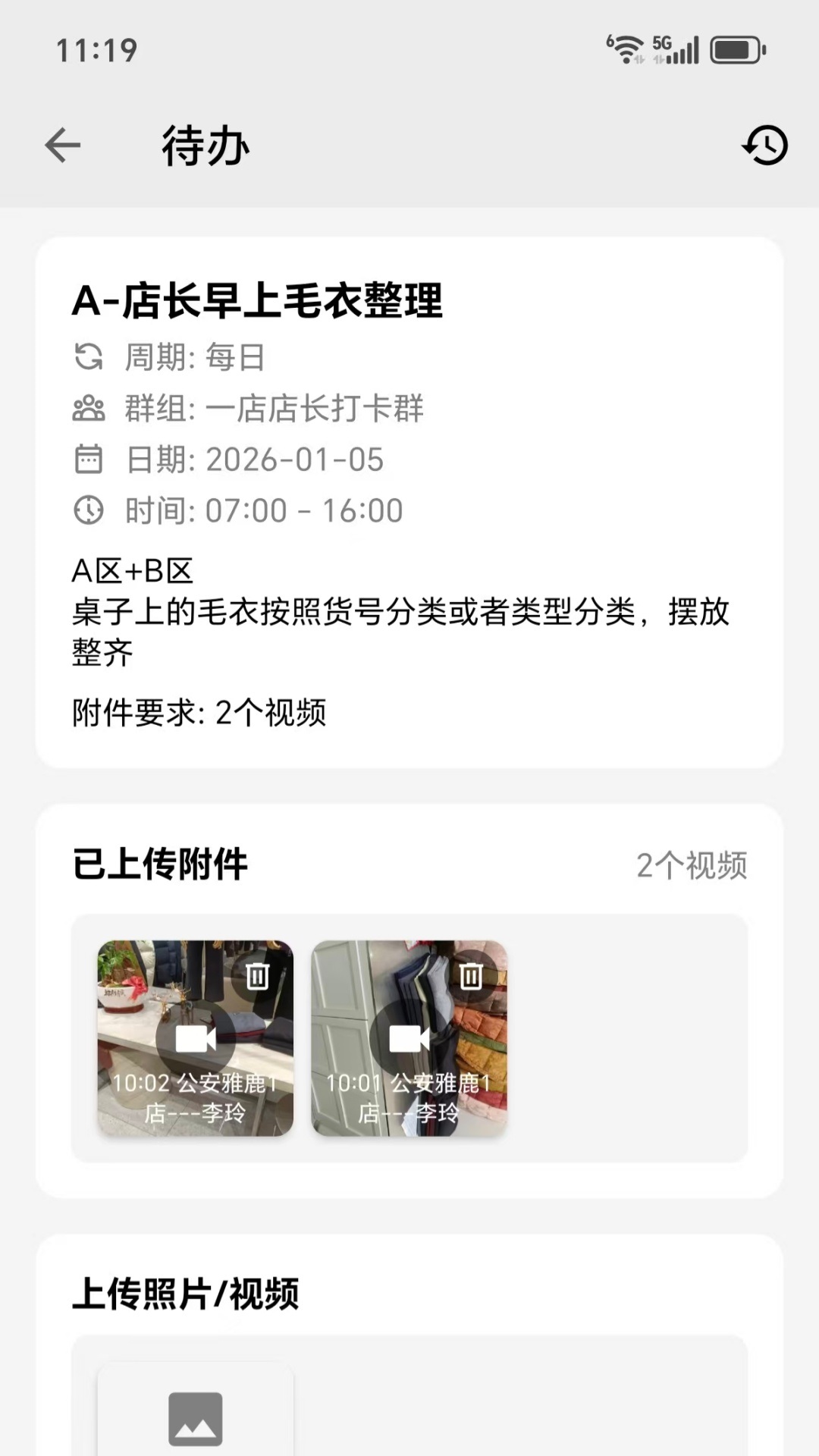This screenshot has width=819, height=1456.
Task: Tap the group icon next to 群组
Action: [89, 409]
